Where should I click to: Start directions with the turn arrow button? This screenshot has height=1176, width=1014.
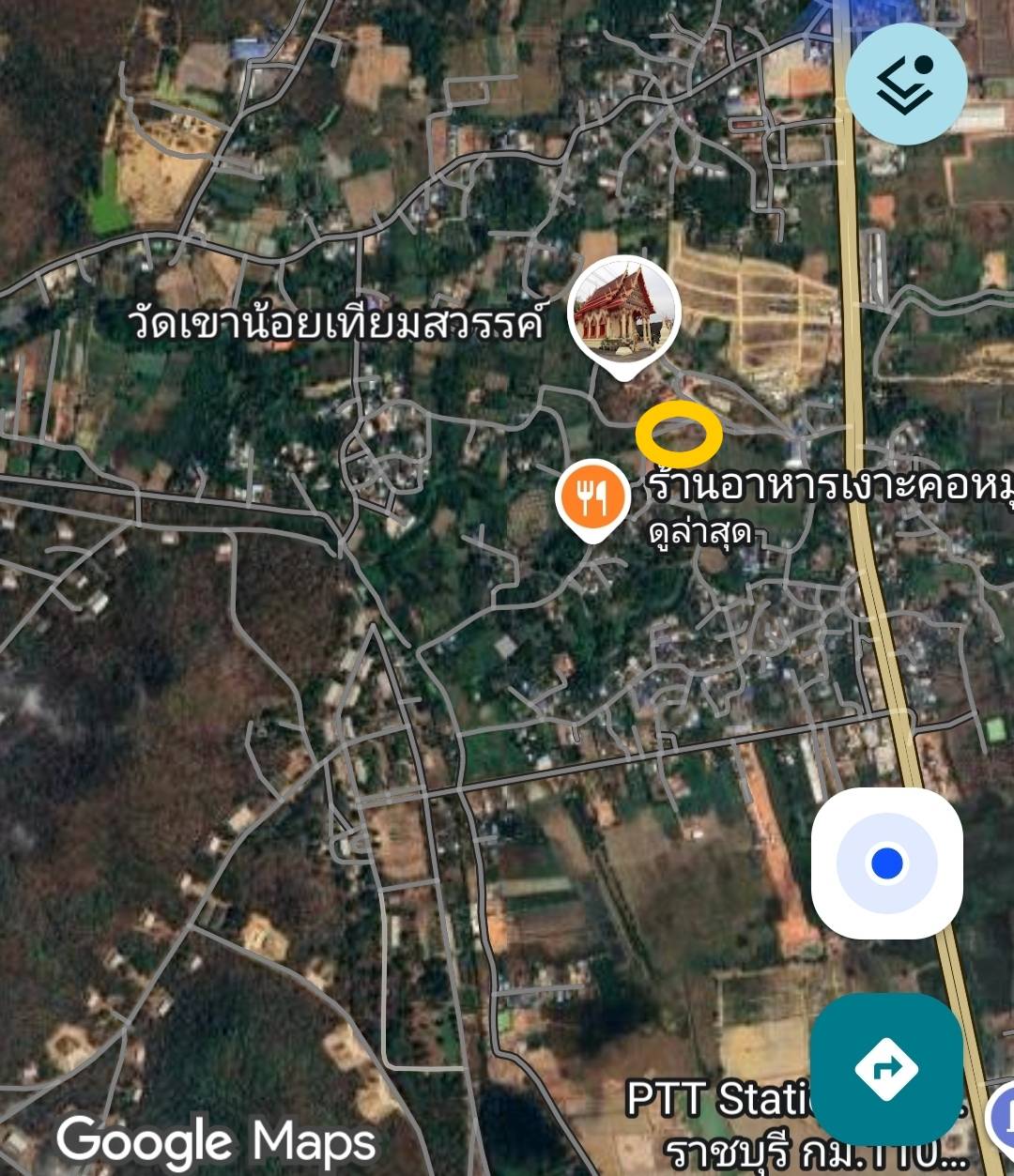(x=886, y=1068)
